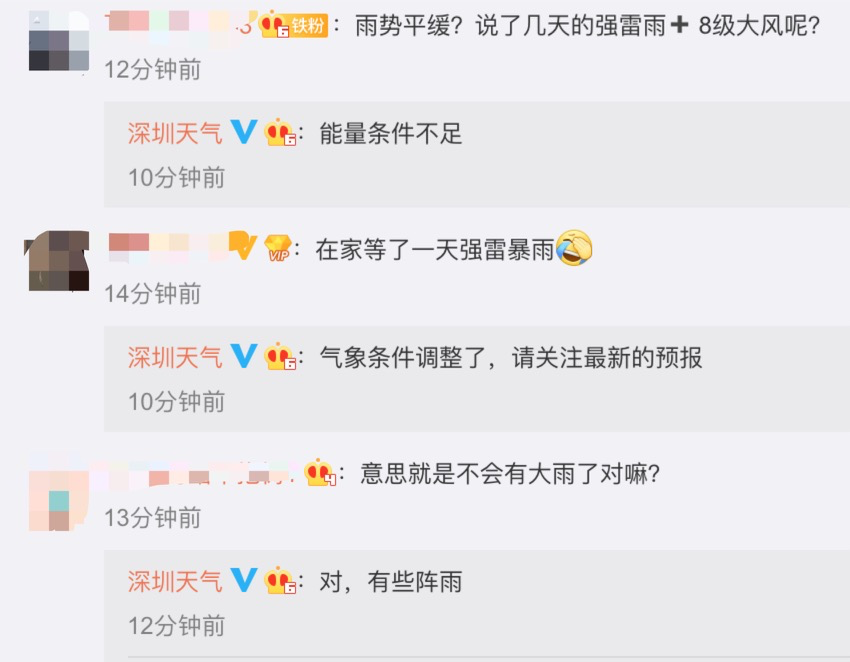850x662 pixels.
Task: Open the reply '能量条件不足'
Action: 391,133
